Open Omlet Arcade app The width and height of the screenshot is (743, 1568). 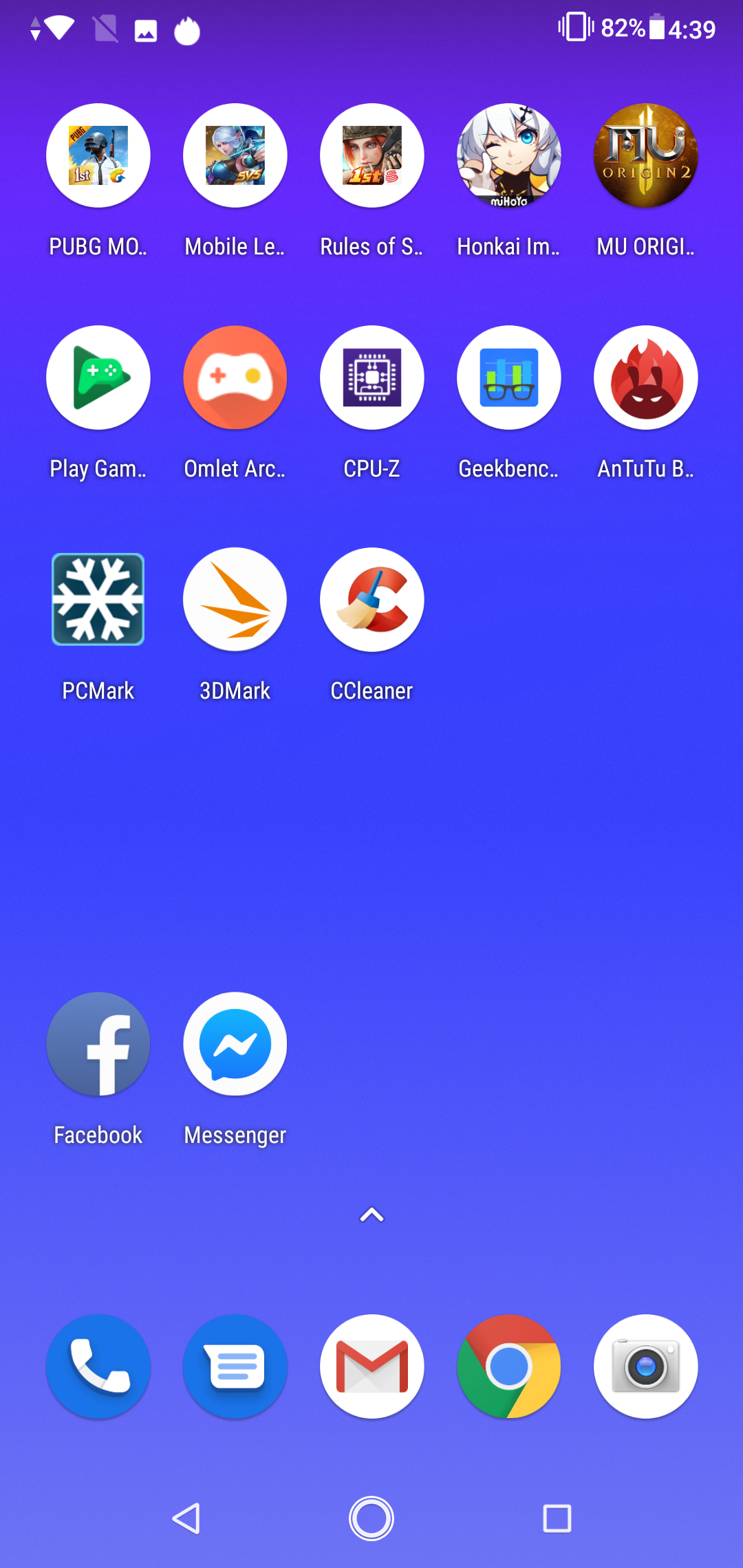pyautogui.click(x=235, y=378)
